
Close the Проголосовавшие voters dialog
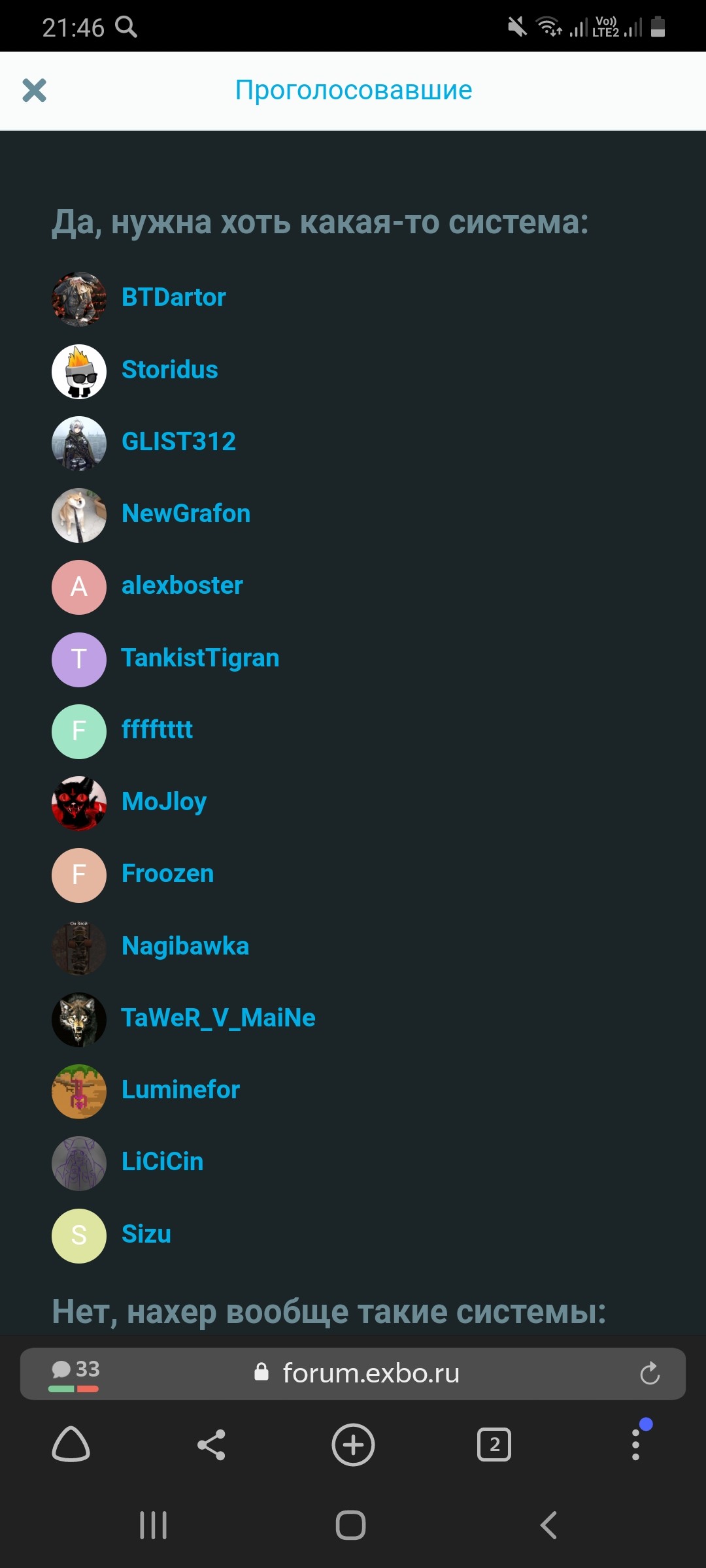tap(34, 90)
